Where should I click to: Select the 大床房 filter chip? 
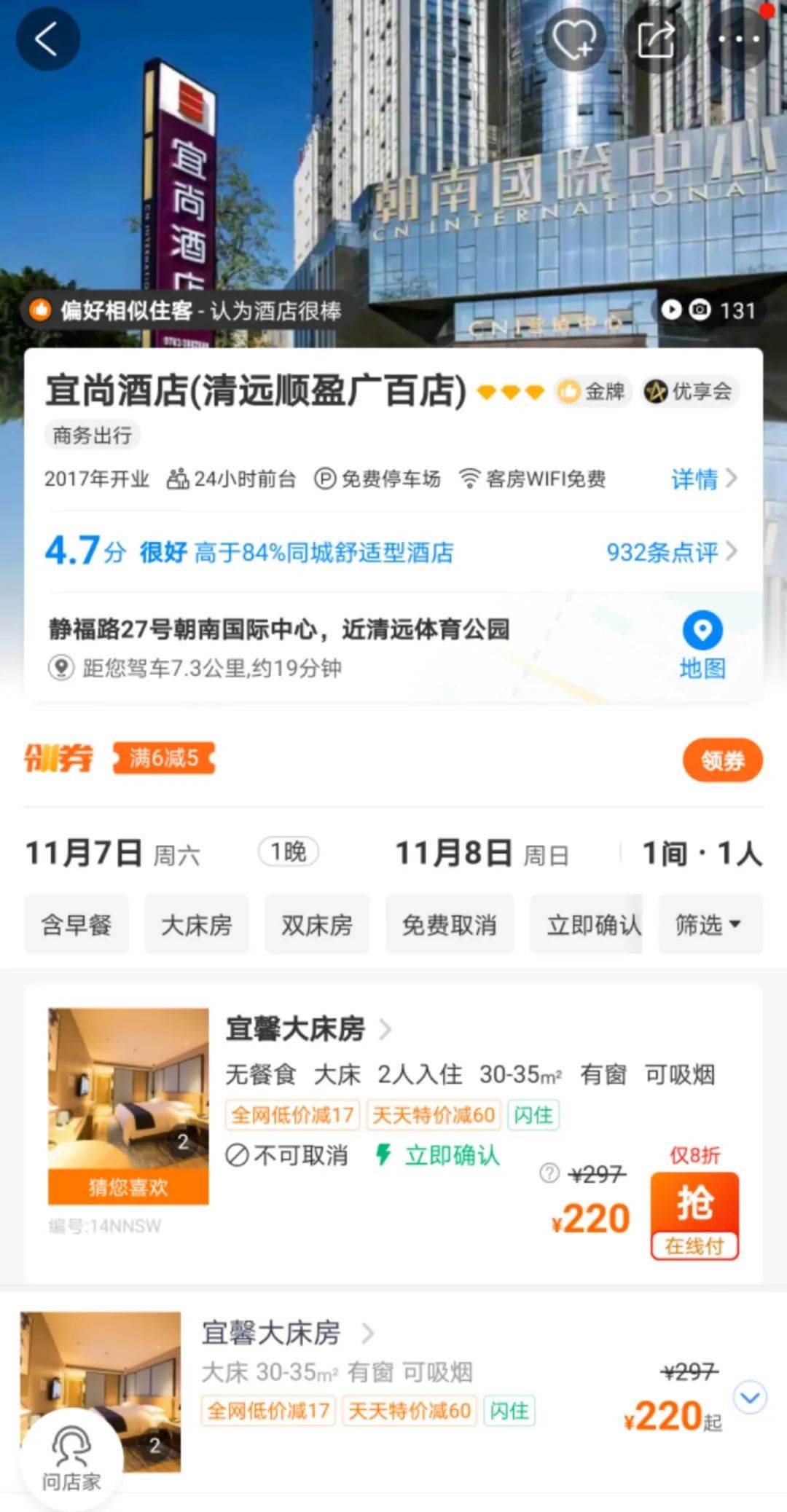coord(197,924)
